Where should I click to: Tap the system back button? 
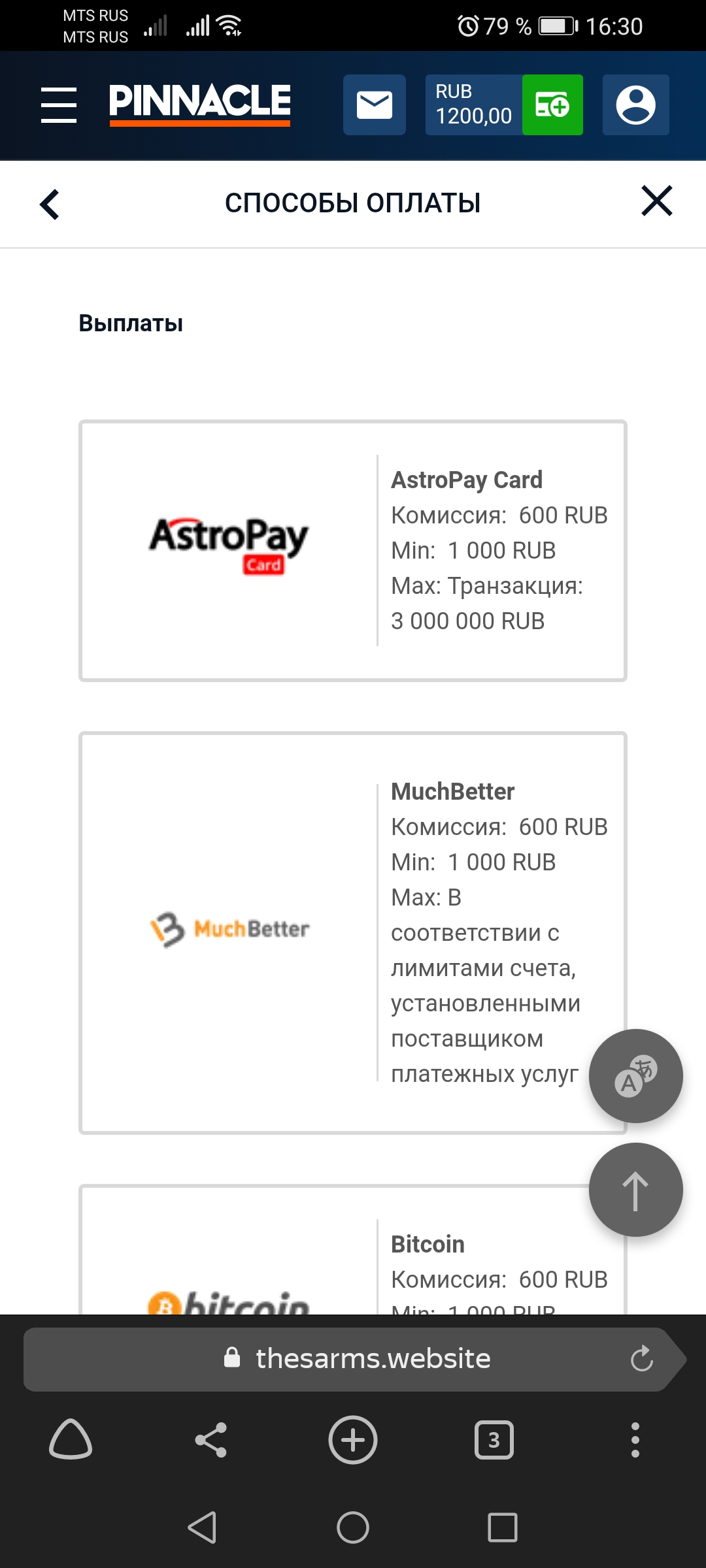coord(203,1527)
